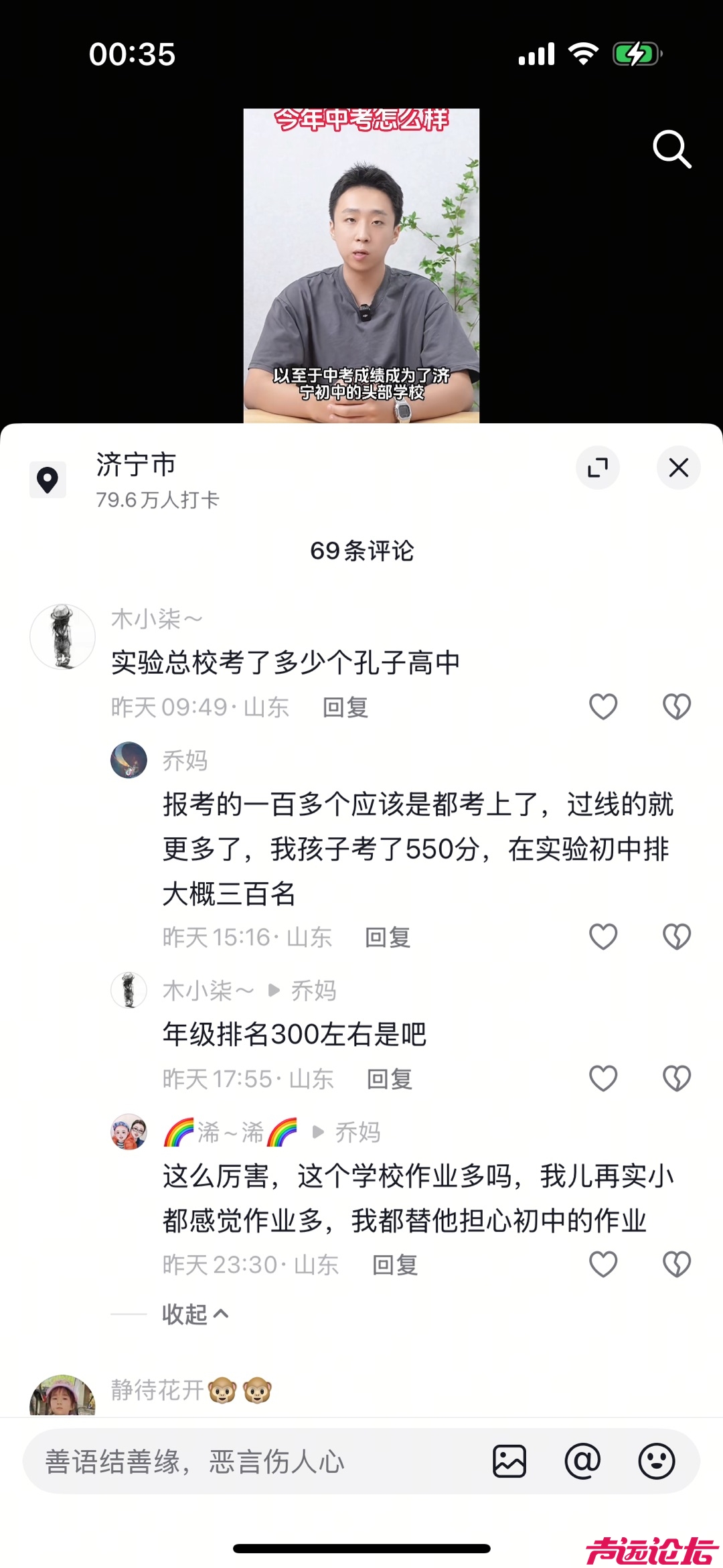Reply to 浠~浠's comment from 23:30
Screen dimensions: 723x1568
395,1265
